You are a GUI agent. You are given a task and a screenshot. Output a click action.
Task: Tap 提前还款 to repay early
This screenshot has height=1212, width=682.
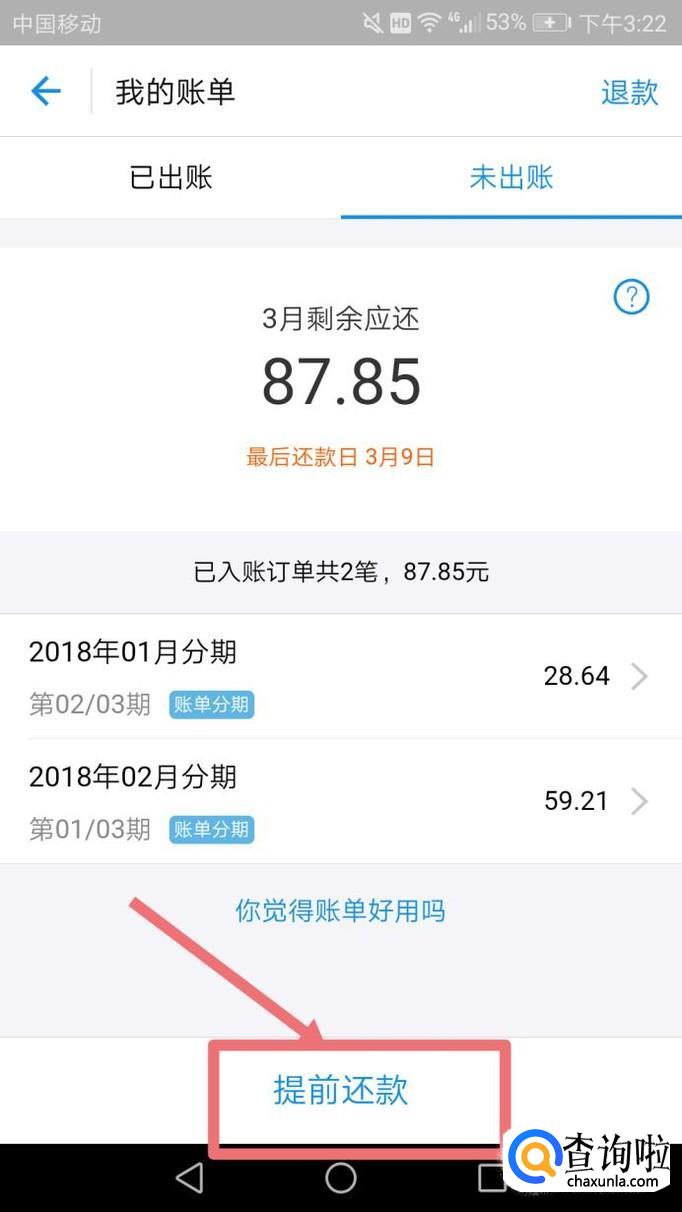[341, 1090]
